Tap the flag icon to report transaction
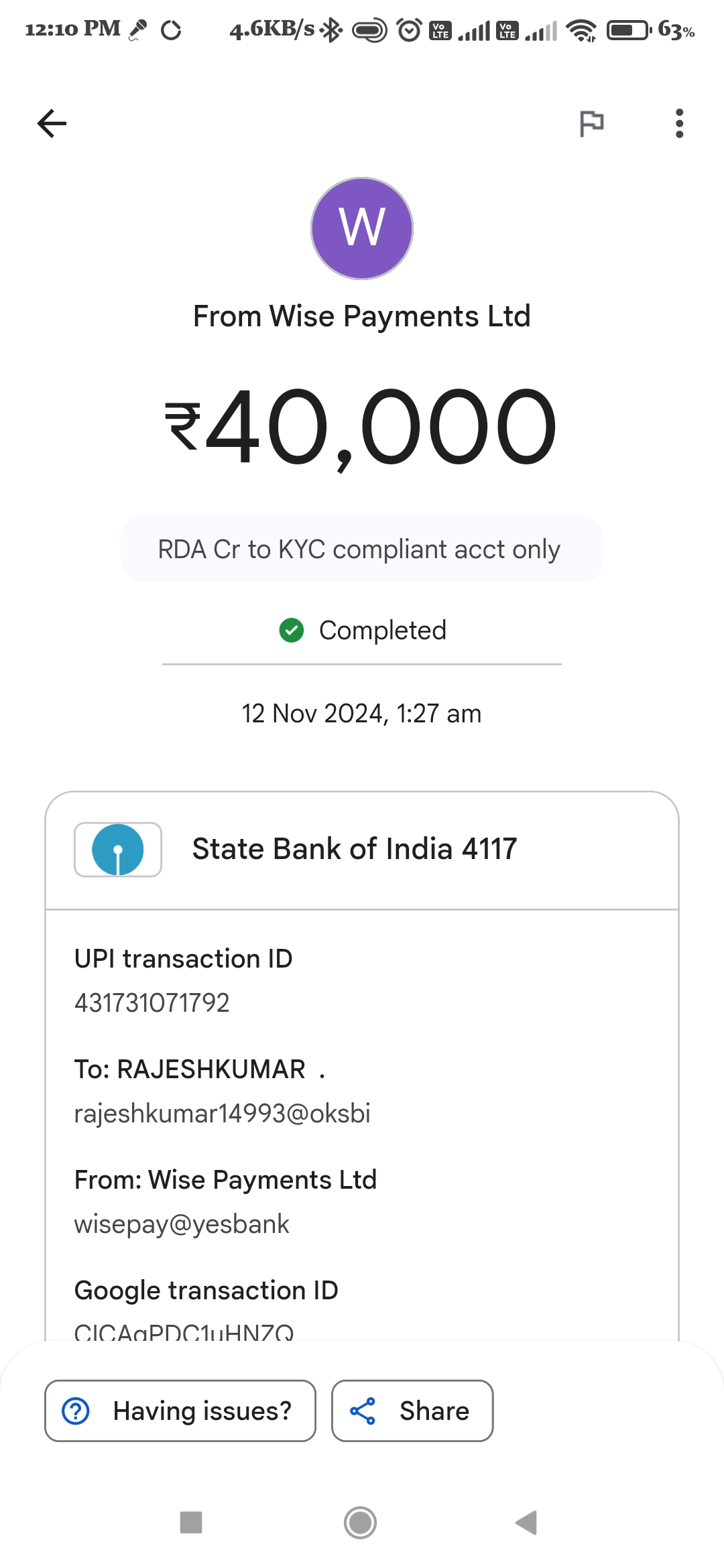 pyautogui.click(x=591, y=123)
